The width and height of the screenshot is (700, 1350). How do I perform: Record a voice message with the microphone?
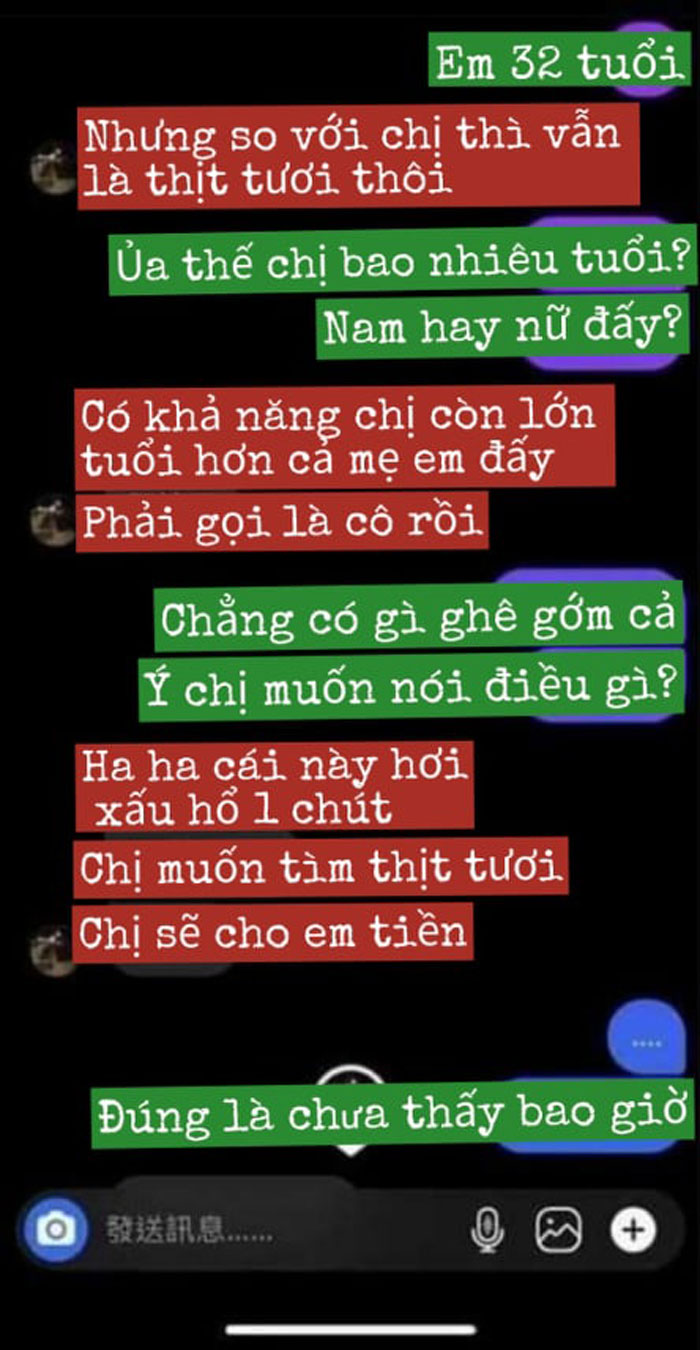(x=488, y=1229)
